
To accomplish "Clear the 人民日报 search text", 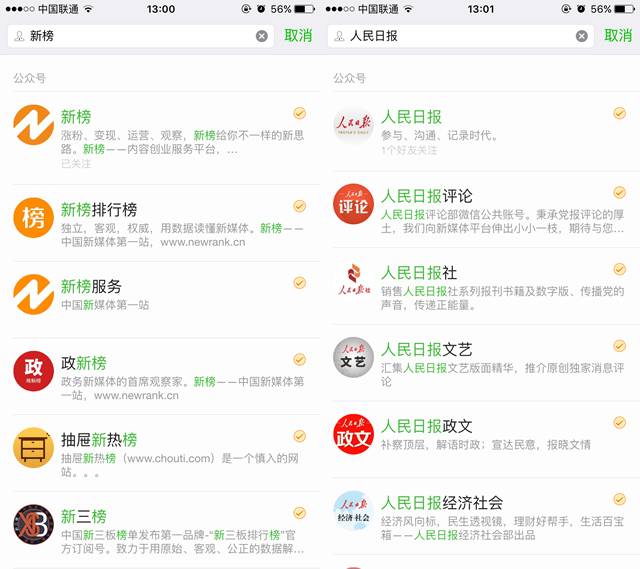I will (582, 36).
